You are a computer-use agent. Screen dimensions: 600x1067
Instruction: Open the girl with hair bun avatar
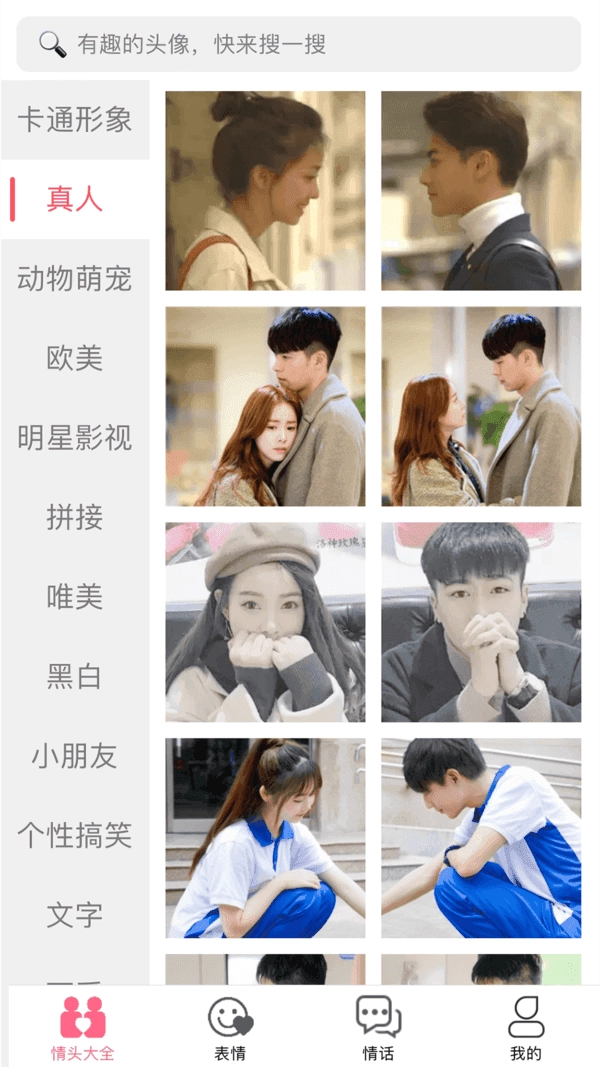click(x=265, y=191)
